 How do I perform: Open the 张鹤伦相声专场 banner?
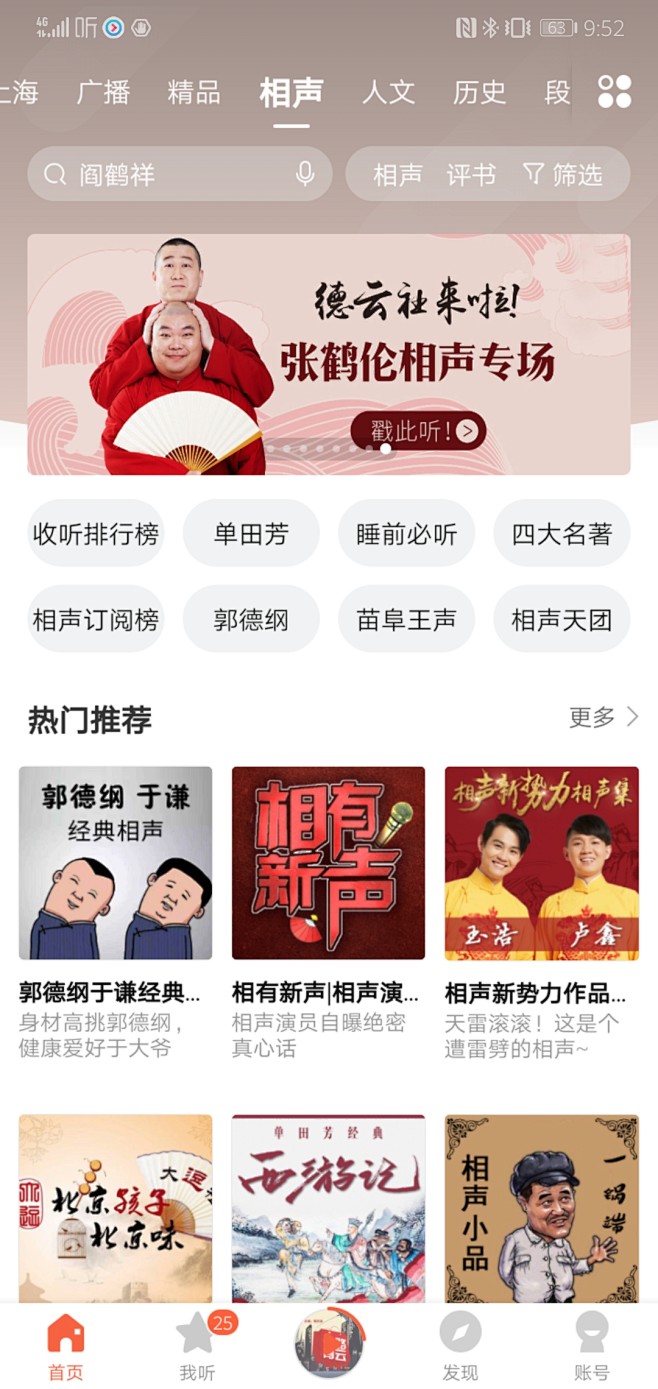point(329,354)
